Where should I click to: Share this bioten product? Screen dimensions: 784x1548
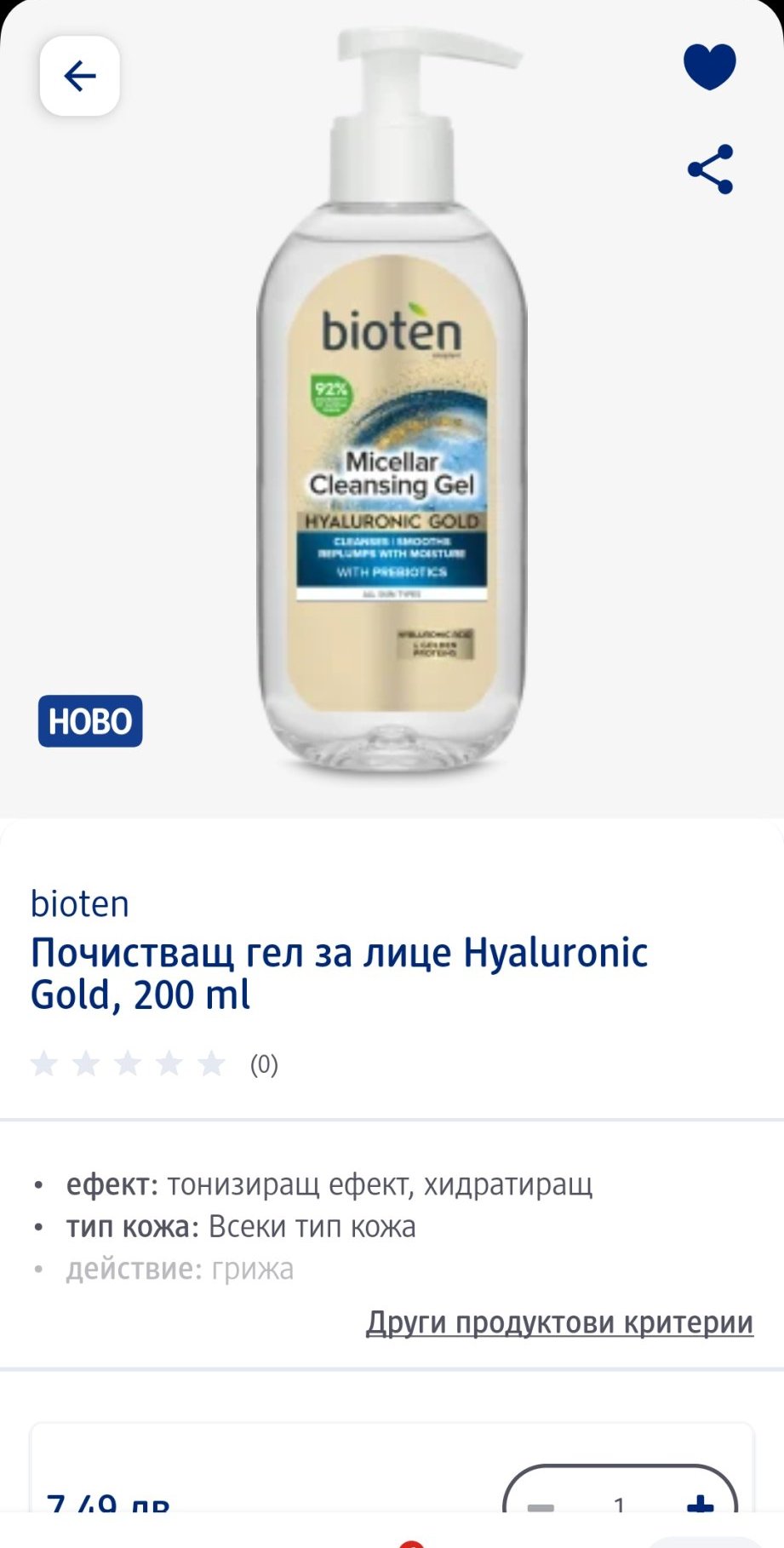[710, 169]
